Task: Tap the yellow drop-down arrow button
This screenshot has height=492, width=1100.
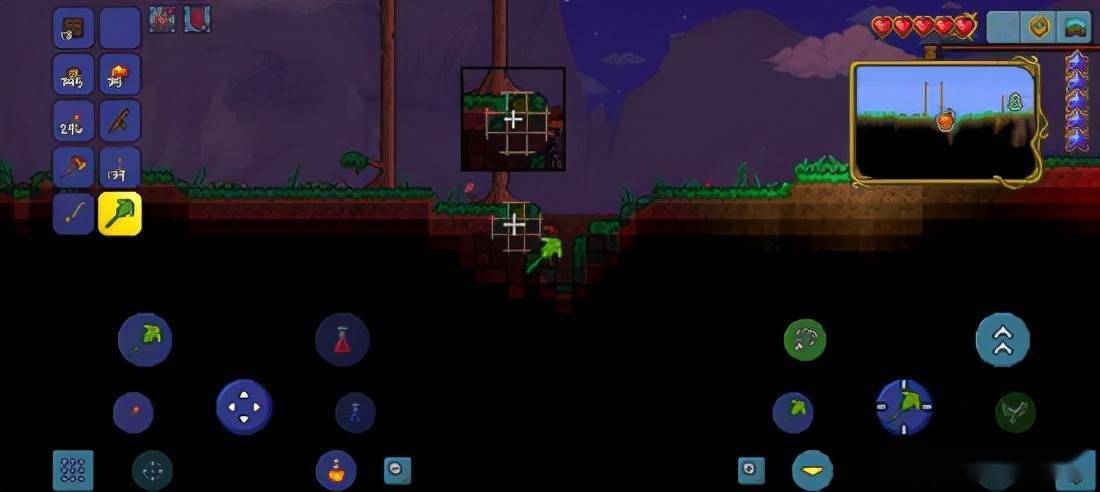Action: click(812, 470)
